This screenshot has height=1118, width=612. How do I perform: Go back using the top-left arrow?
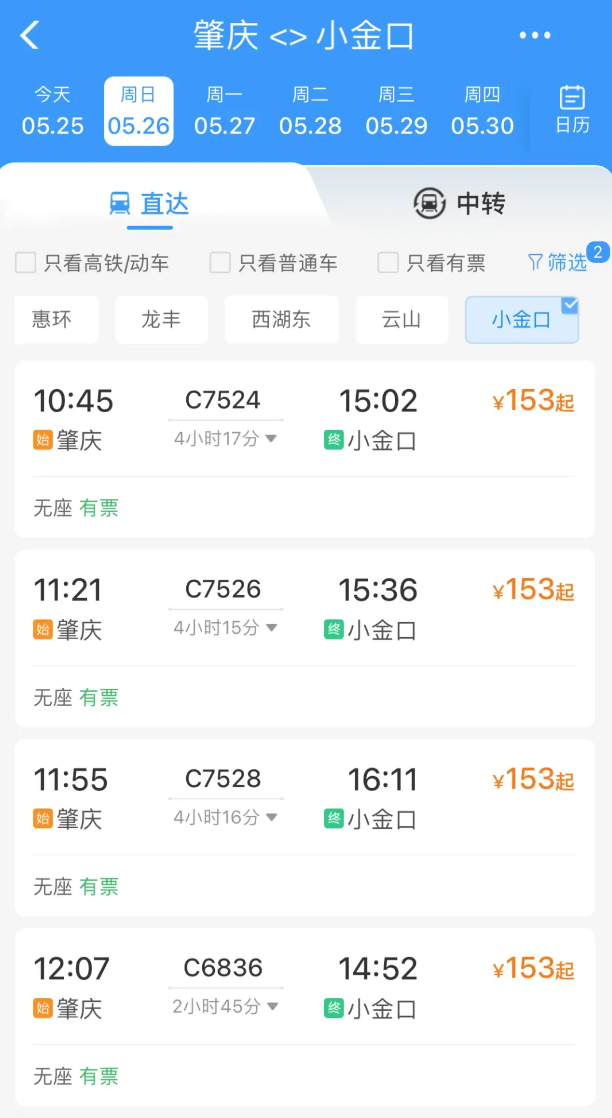pos(29,35)
